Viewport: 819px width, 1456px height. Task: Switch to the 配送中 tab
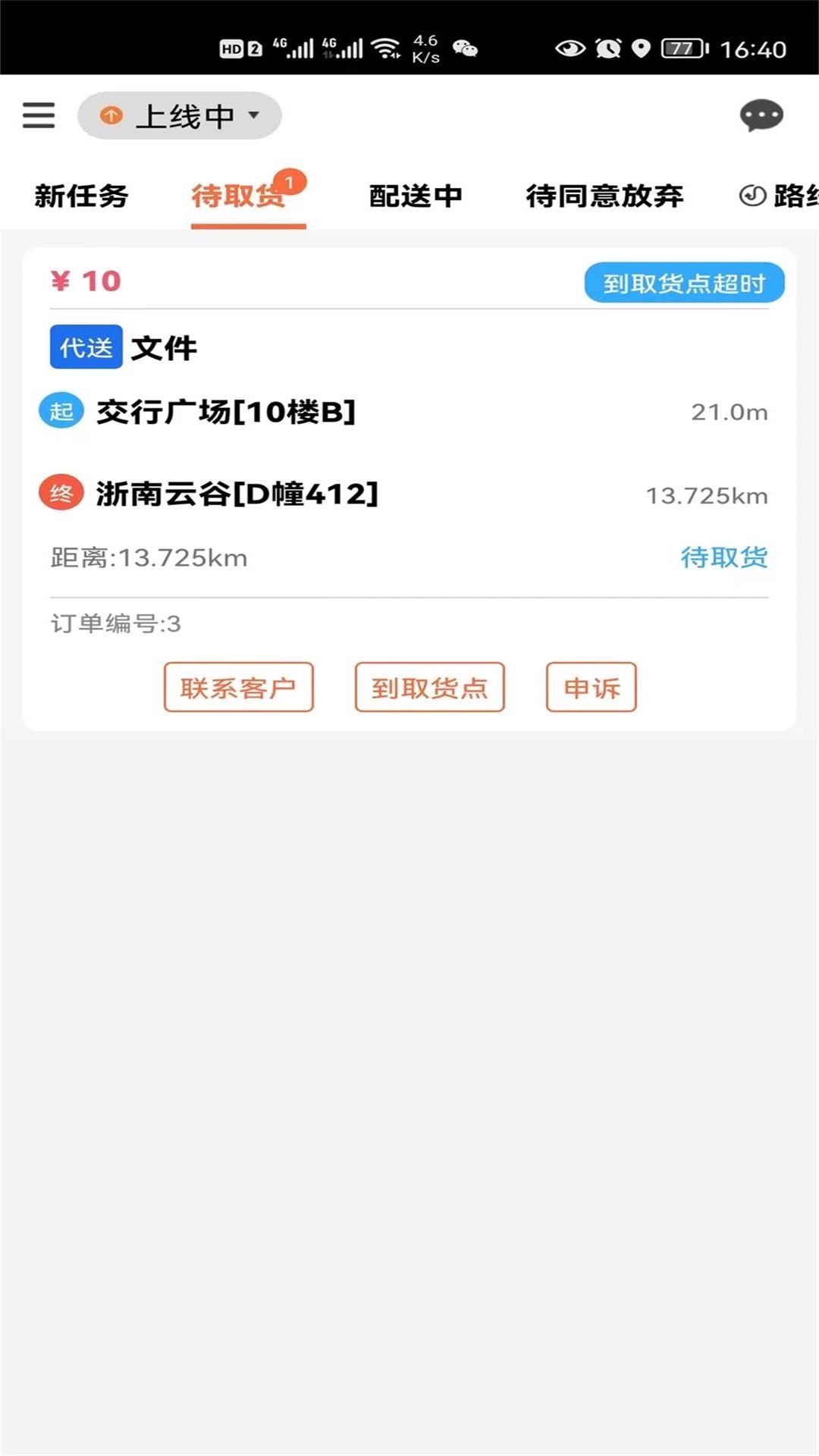click(x=416, y=196)
